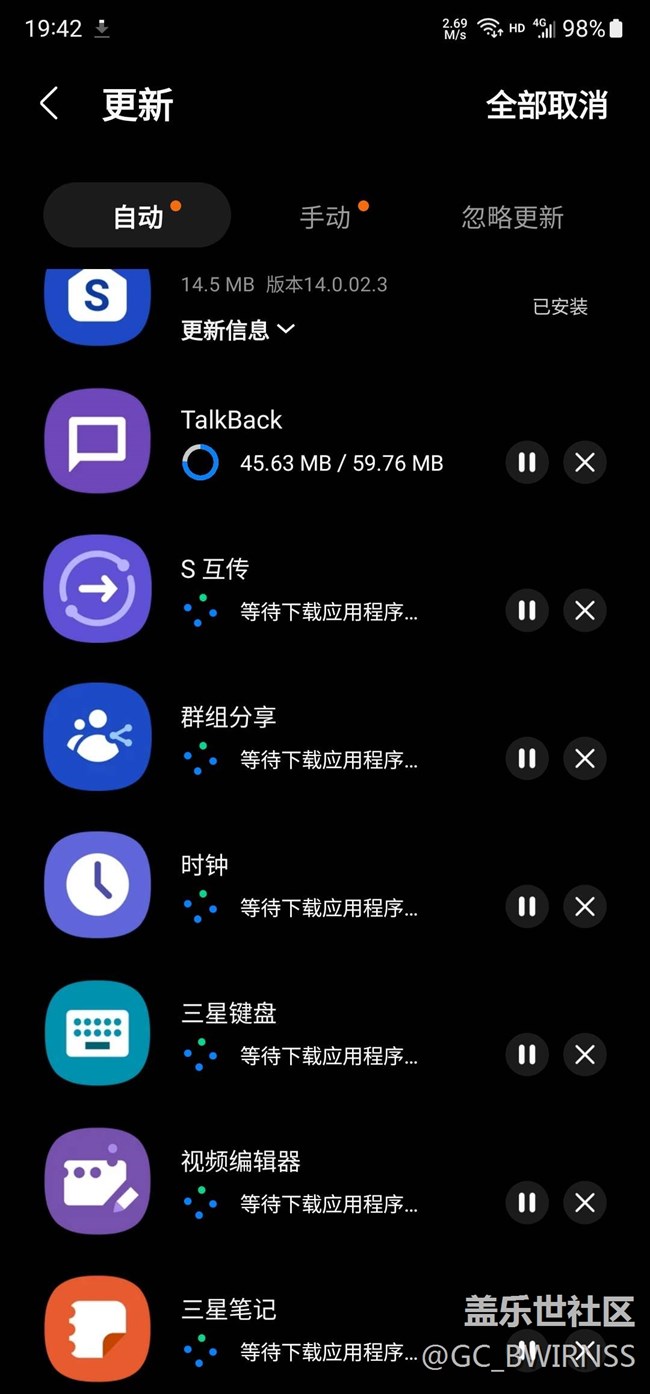Viewport: 650px width, 1394px height.
Task: Cancel the TalkBack update
Action: pyautogui.click(x=585, y=462)
